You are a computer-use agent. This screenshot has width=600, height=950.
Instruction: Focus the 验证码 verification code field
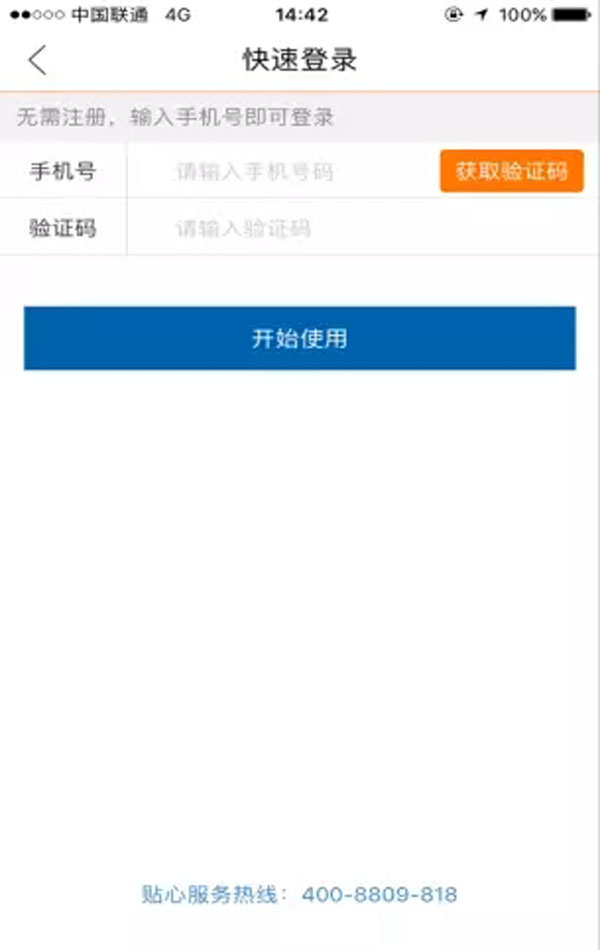pyautogui.click(x=300, y=229)
